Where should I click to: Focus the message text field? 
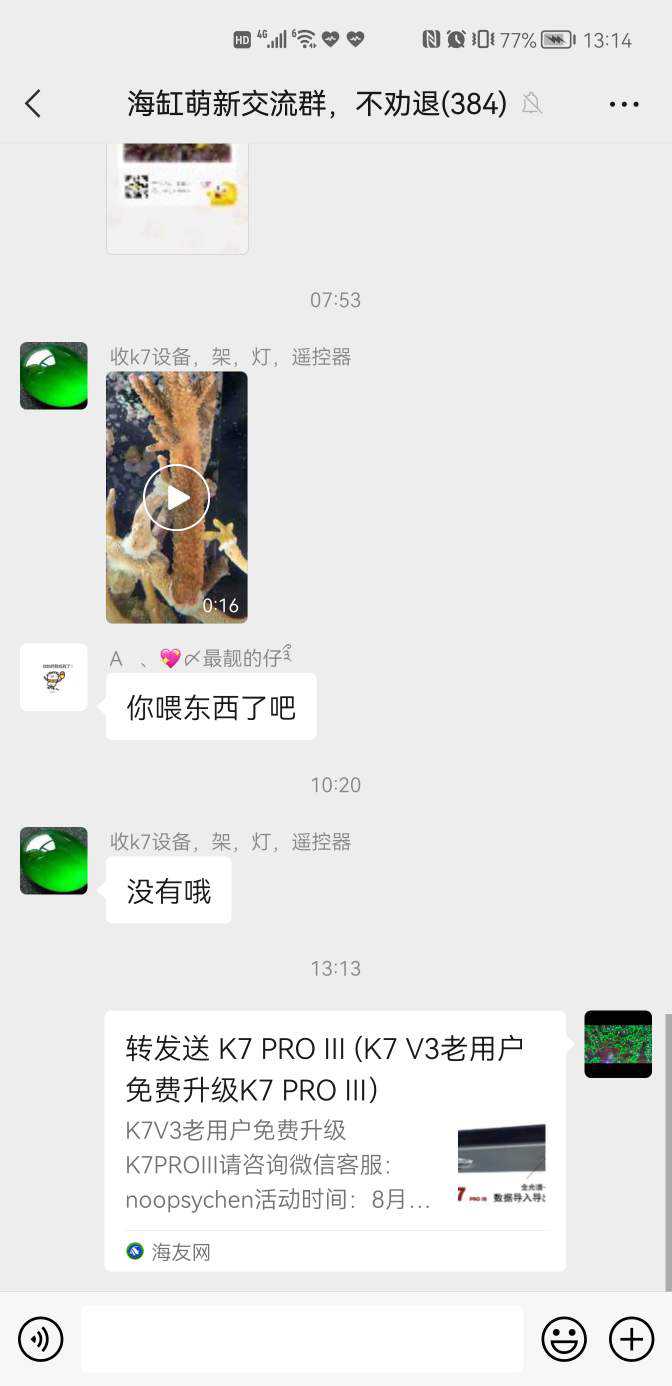click(302, 1339)
